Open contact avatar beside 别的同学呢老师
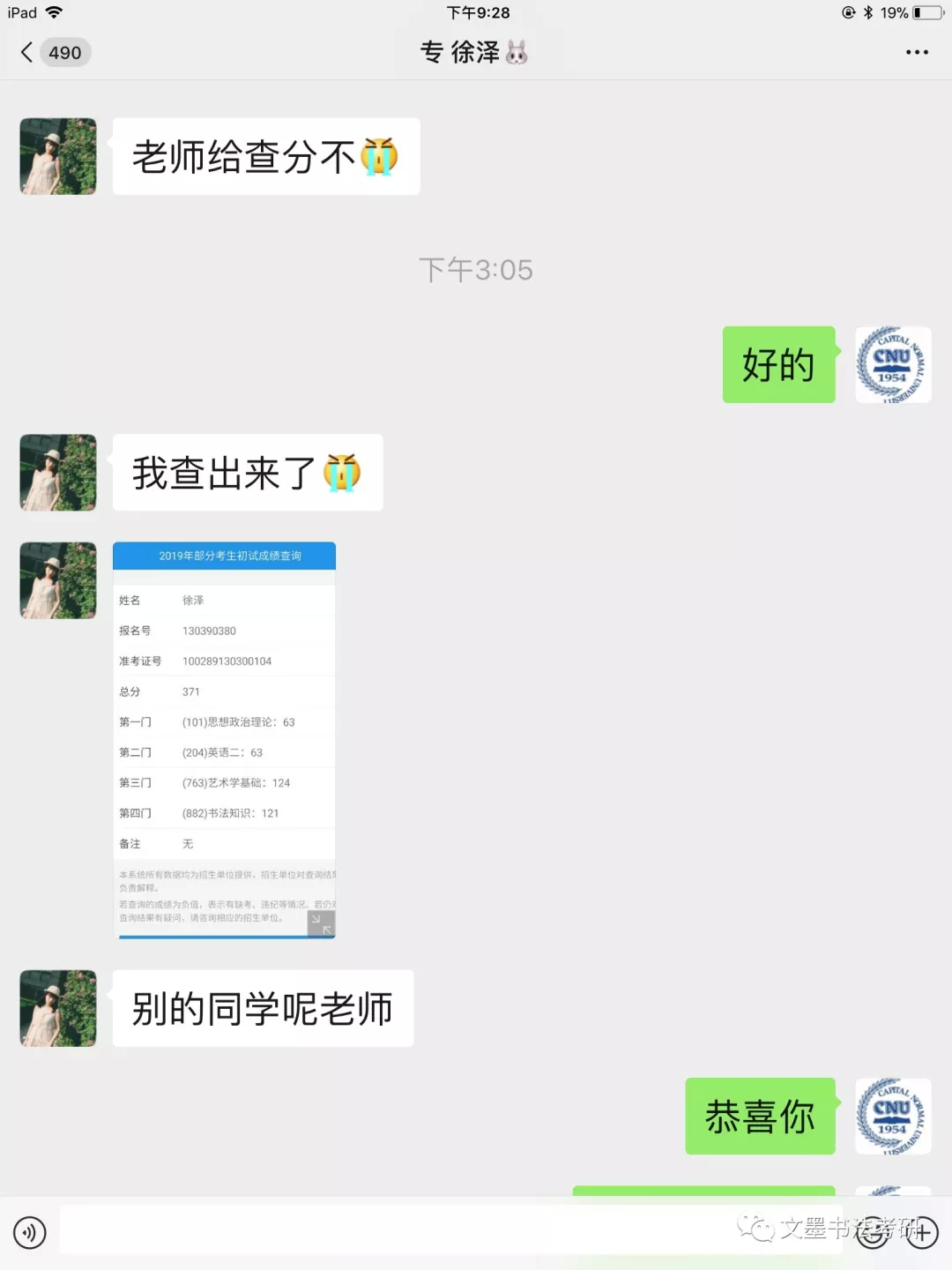952x1270 pixels. (58, 1008)
